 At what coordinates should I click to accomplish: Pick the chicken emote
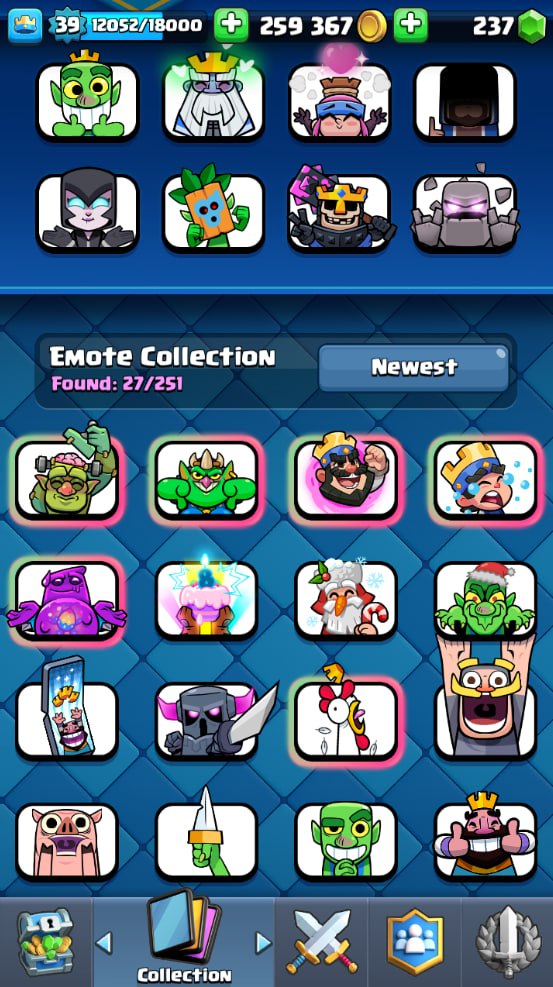point(346,719)
